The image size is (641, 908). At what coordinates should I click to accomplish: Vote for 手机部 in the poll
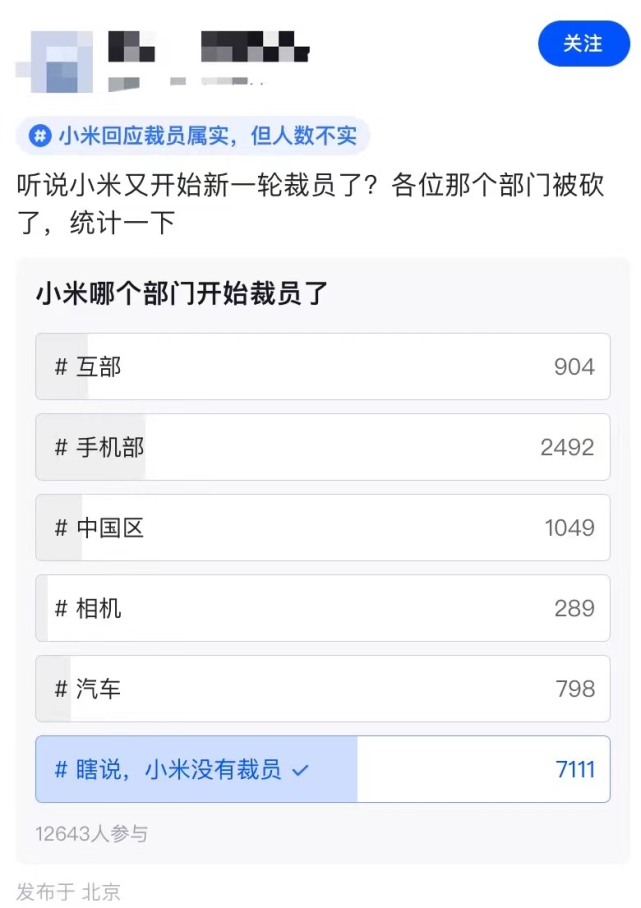pyautogui.click(x=322, y=447)
